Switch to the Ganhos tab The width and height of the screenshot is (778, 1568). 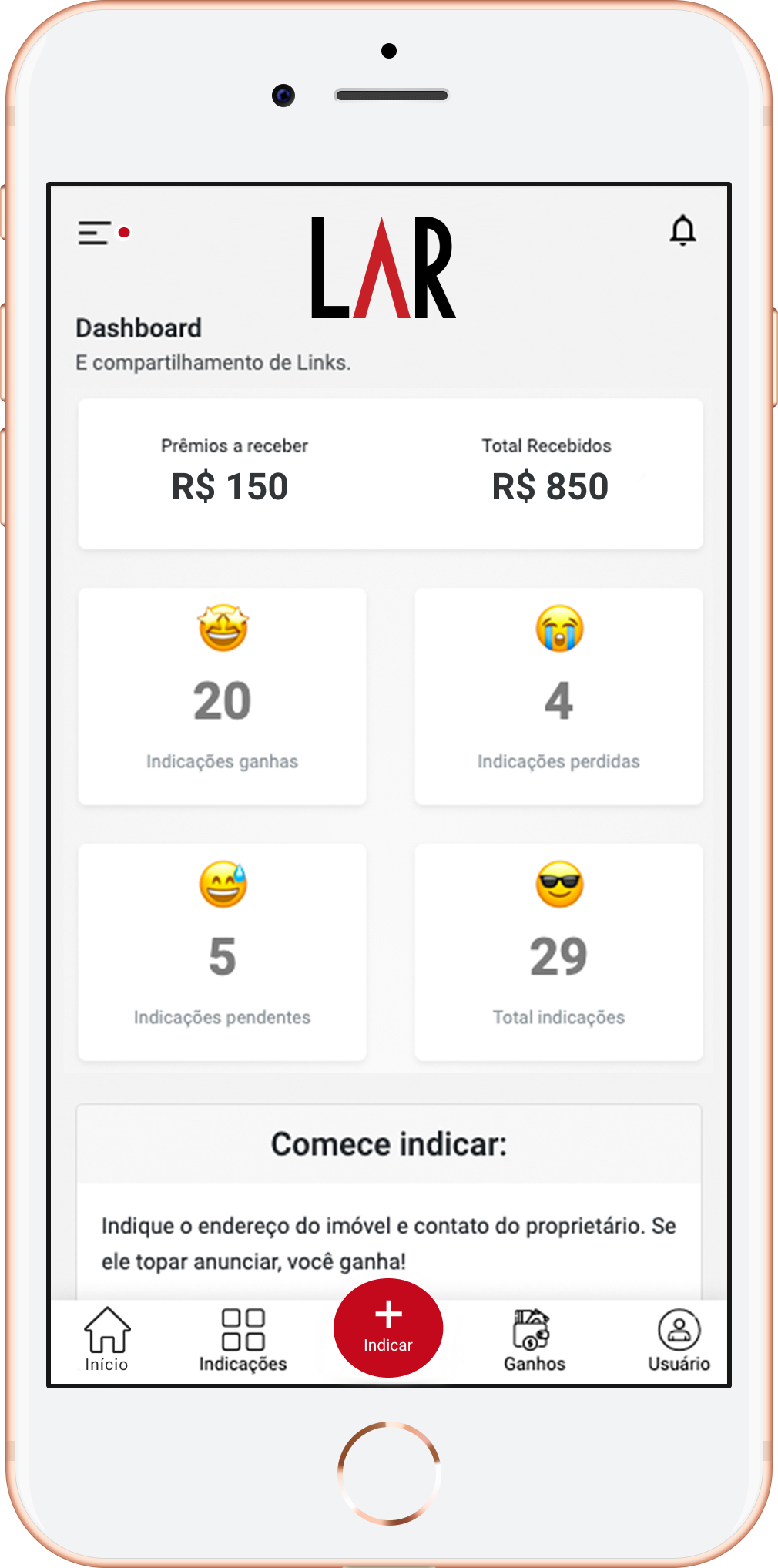tap(532, 1341)
